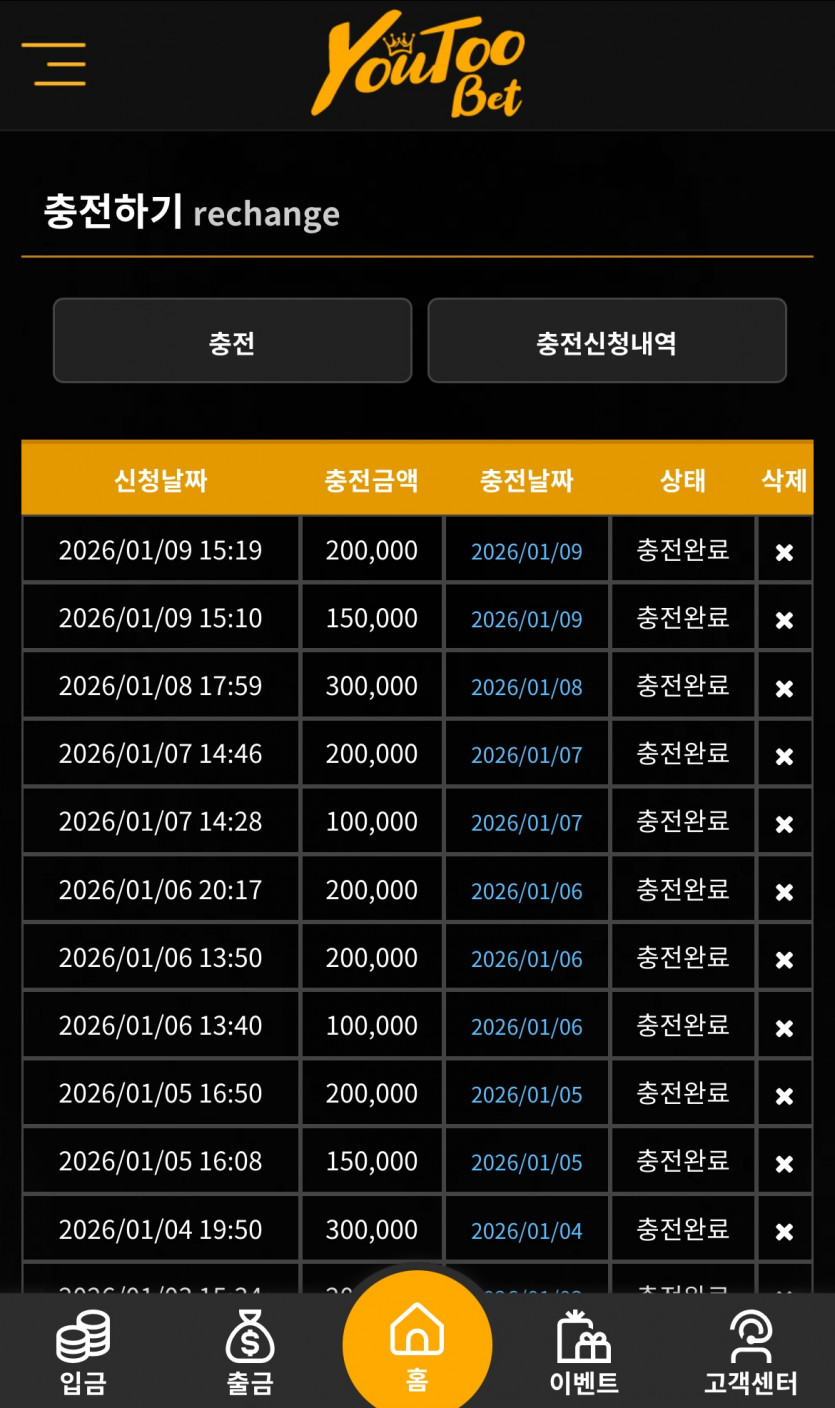Delete the 2026/01/09 15:19 record
Viewport: 835px width, 1408px height.
point(785,552)
